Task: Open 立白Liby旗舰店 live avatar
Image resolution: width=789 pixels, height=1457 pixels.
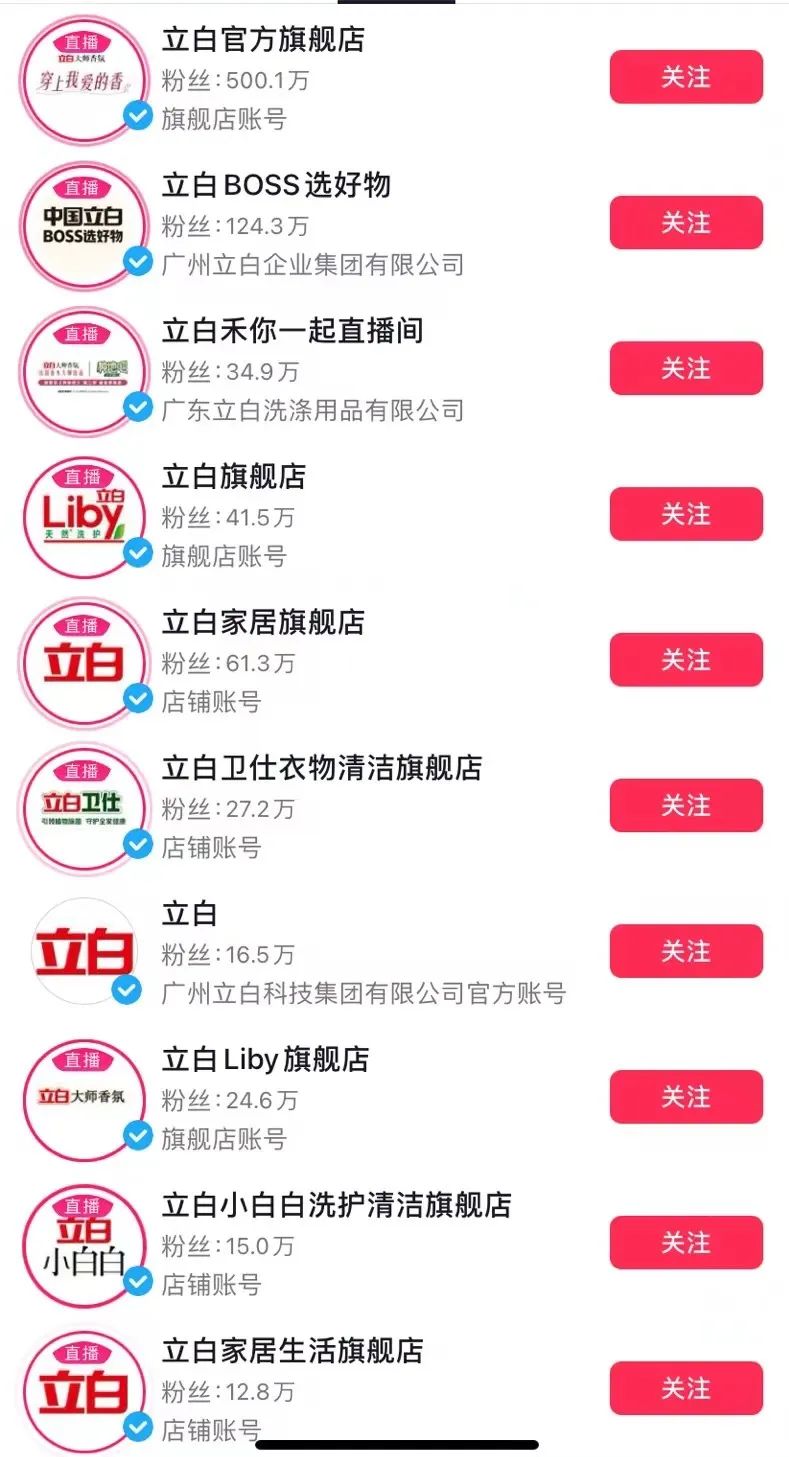Action: 84,1098
